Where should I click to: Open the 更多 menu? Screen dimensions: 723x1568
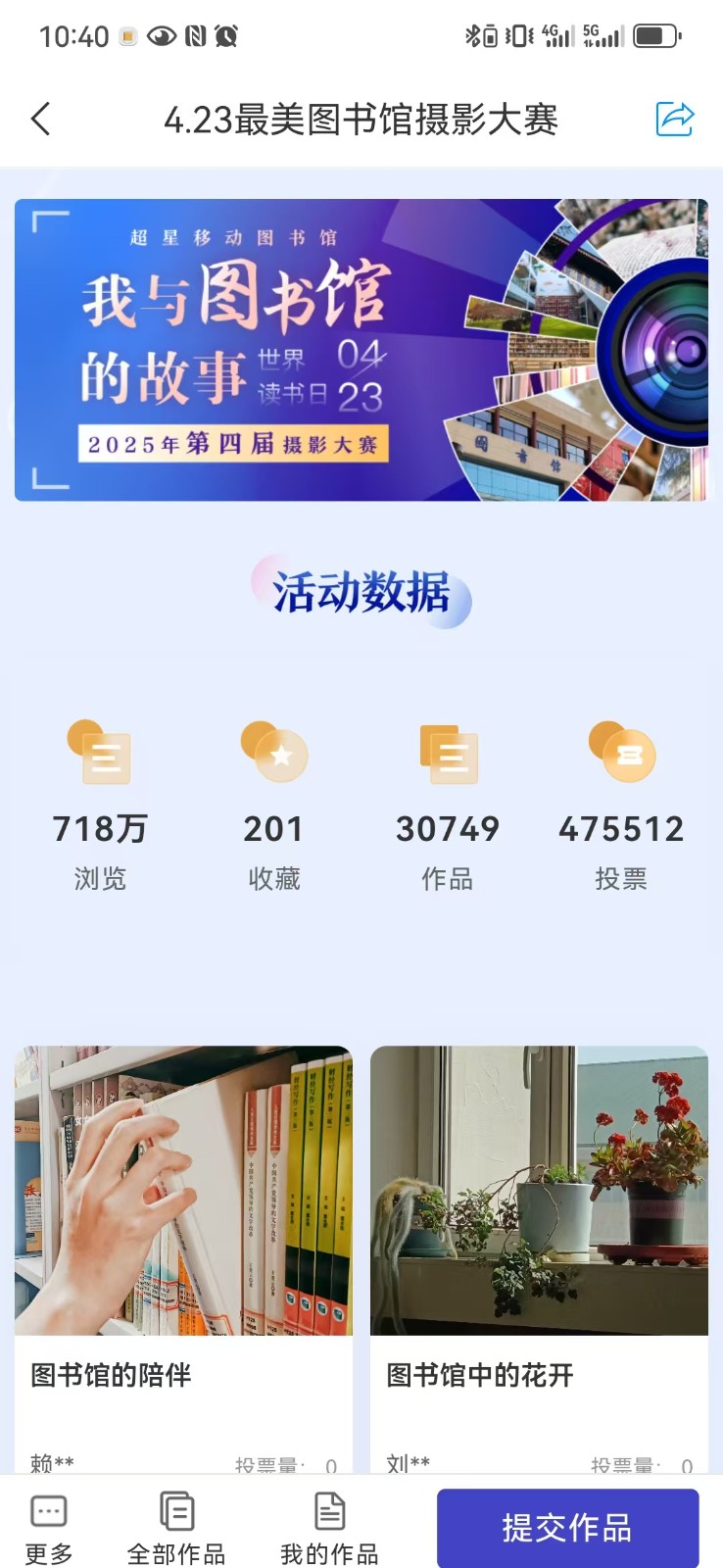[x=49, y=1527]
